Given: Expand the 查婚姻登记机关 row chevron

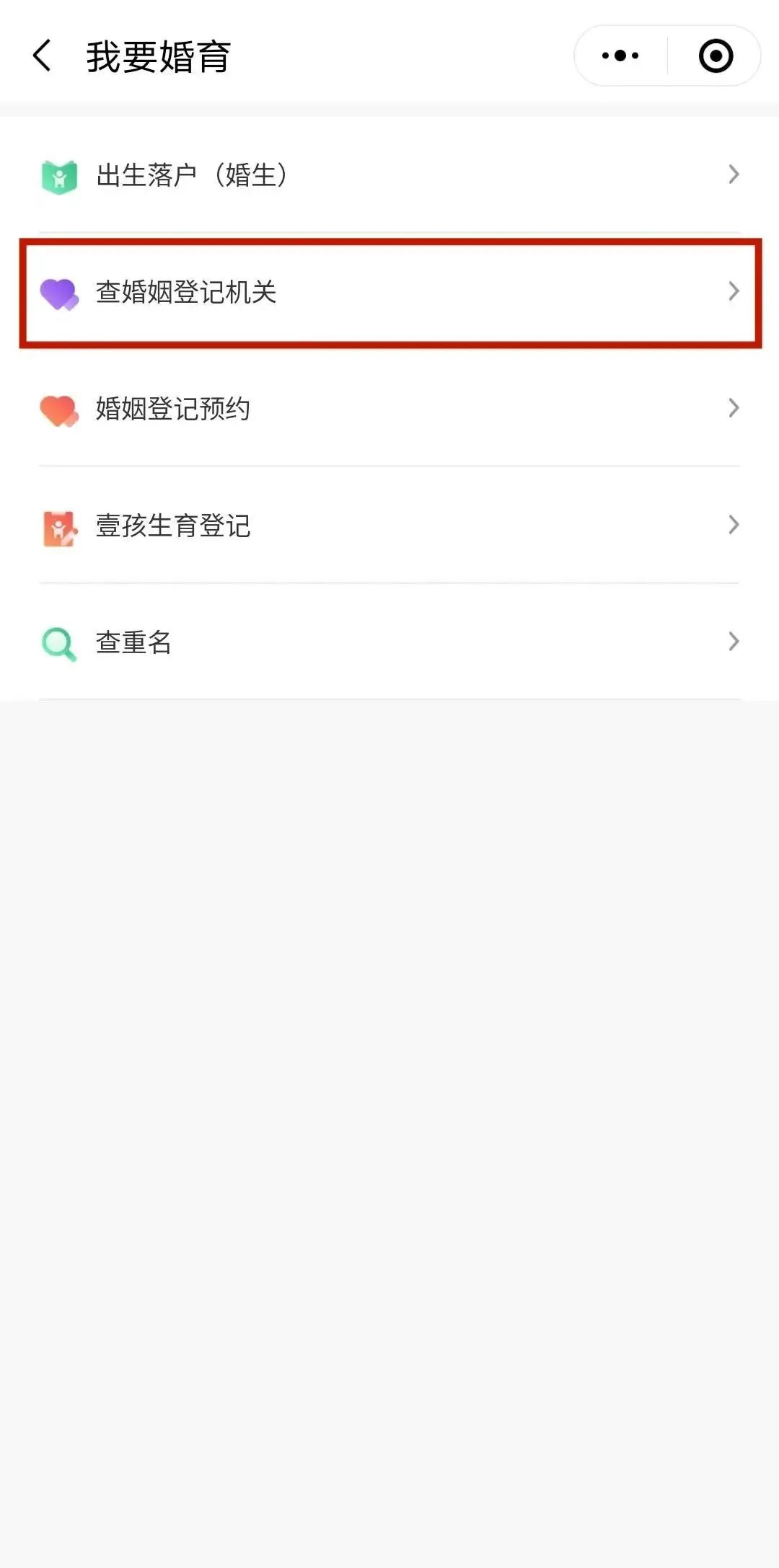Looking at the screenshot, I should (x=734, y=292).
